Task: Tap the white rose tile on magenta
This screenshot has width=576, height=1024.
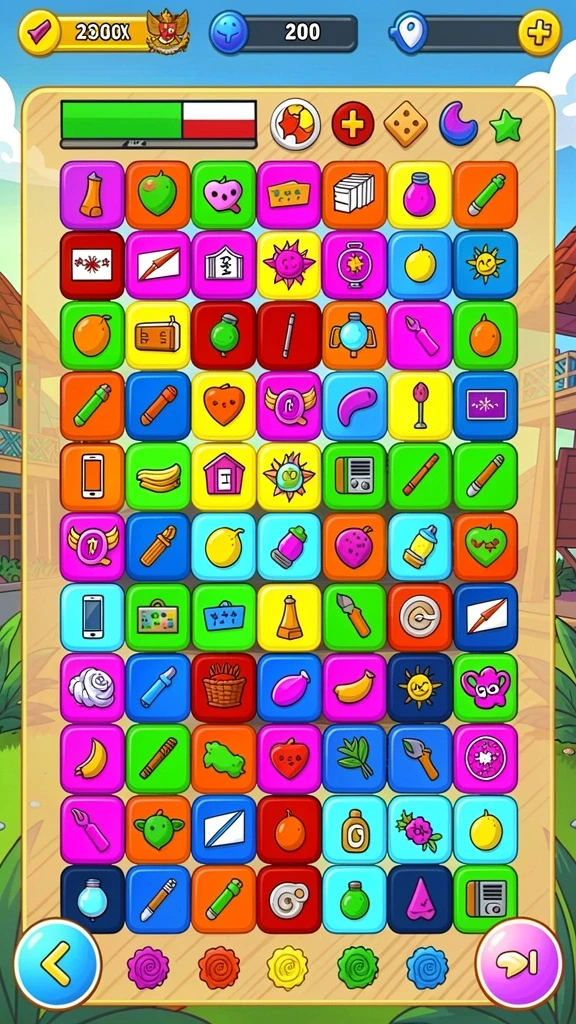Action: [x=92, y=688]
